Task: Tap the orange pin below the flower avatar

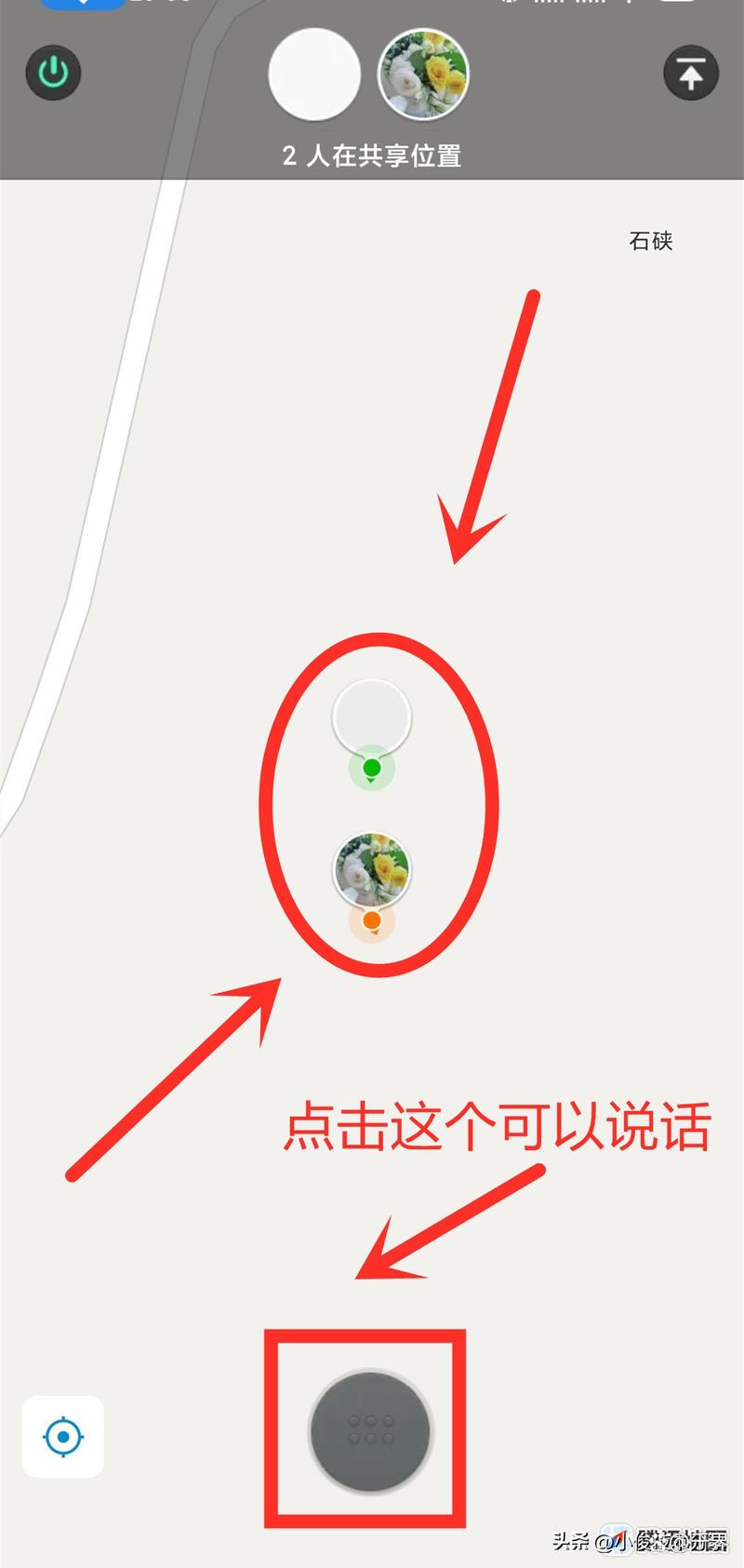Action: pyautogui.click(x=371, y=919)
